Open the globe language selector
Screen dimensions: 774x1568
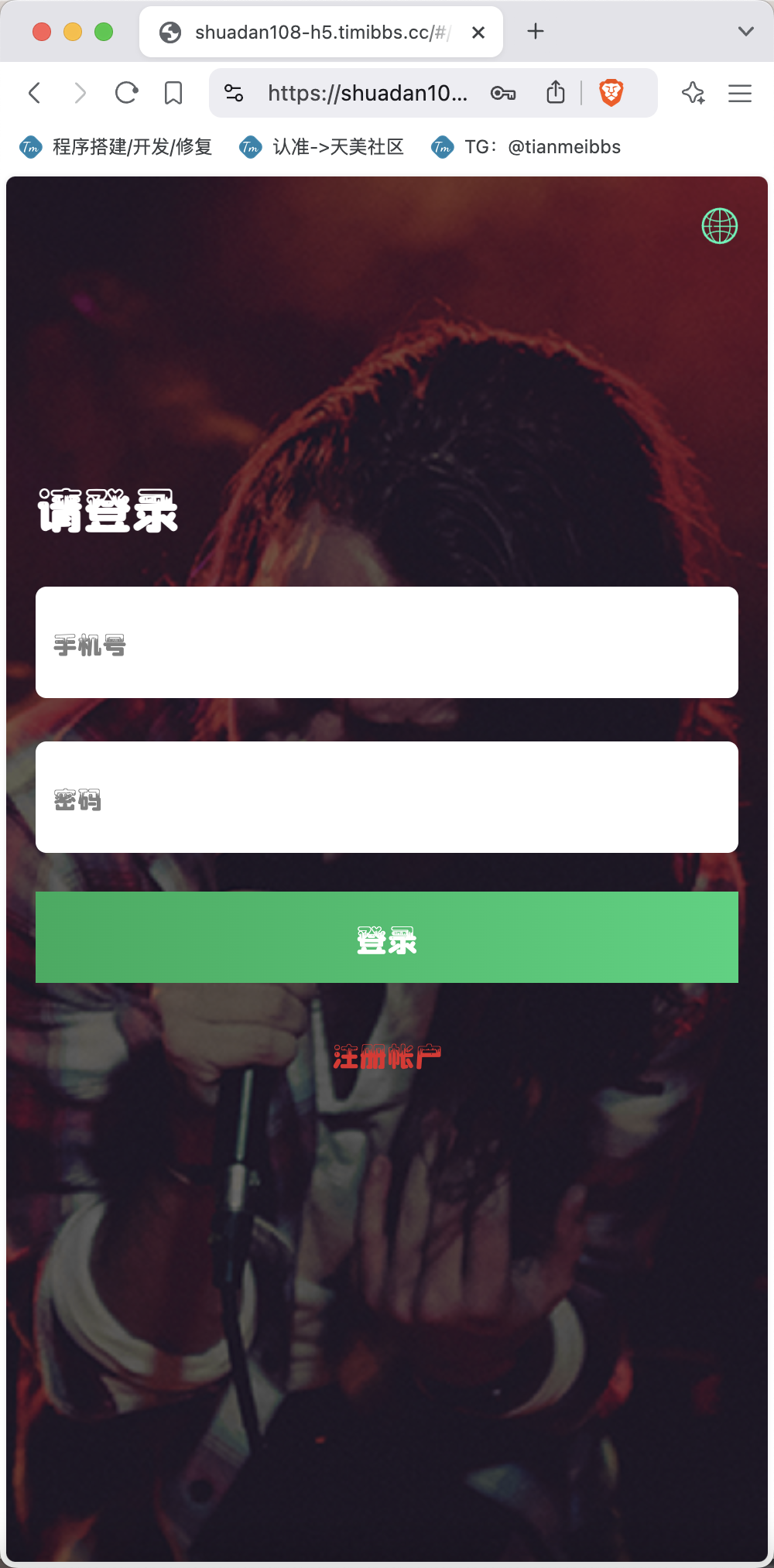(720, 226)
